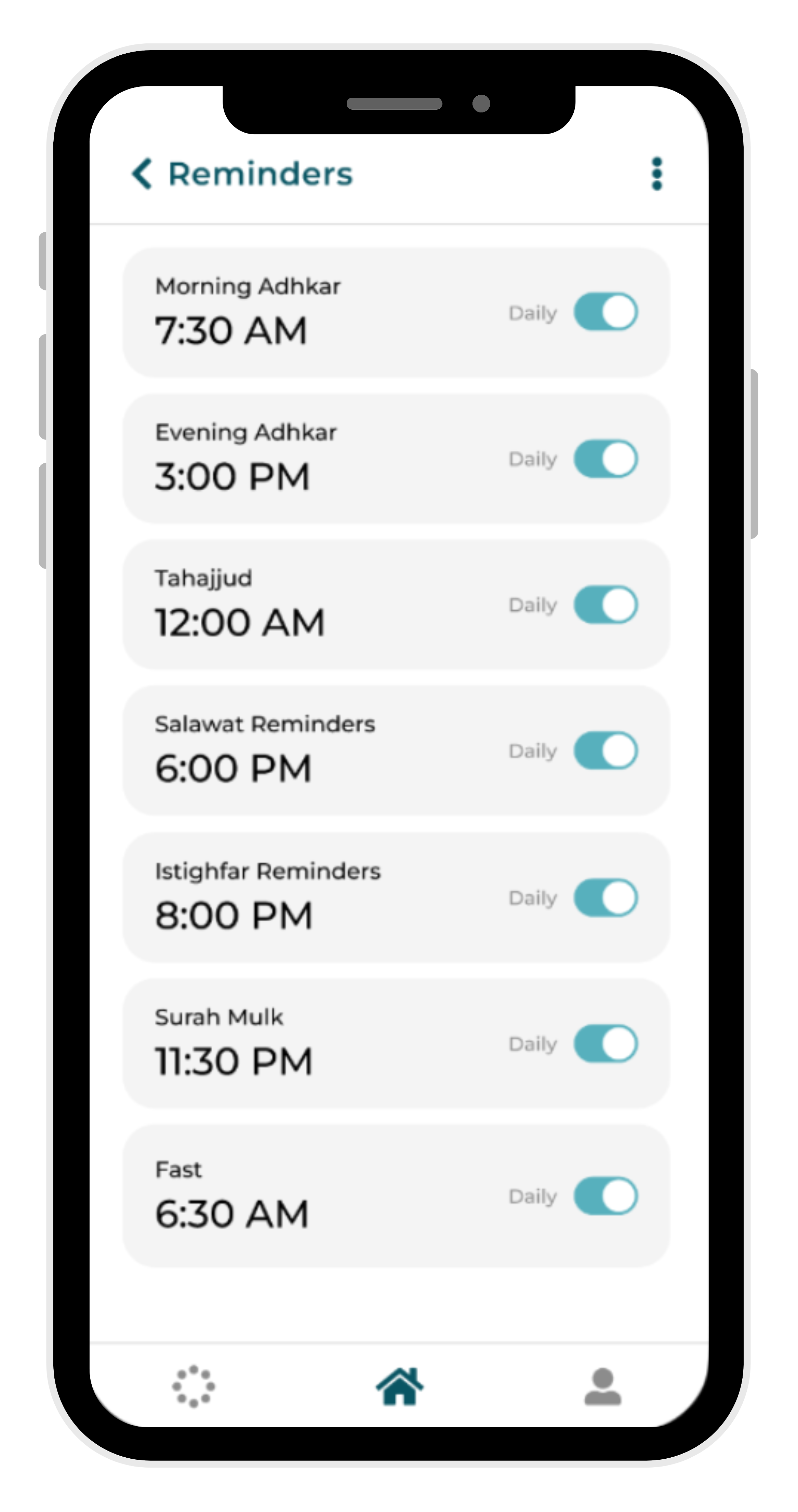Edit the Tahajjud 12:00 AM reminder card

[x=317, y=604]
